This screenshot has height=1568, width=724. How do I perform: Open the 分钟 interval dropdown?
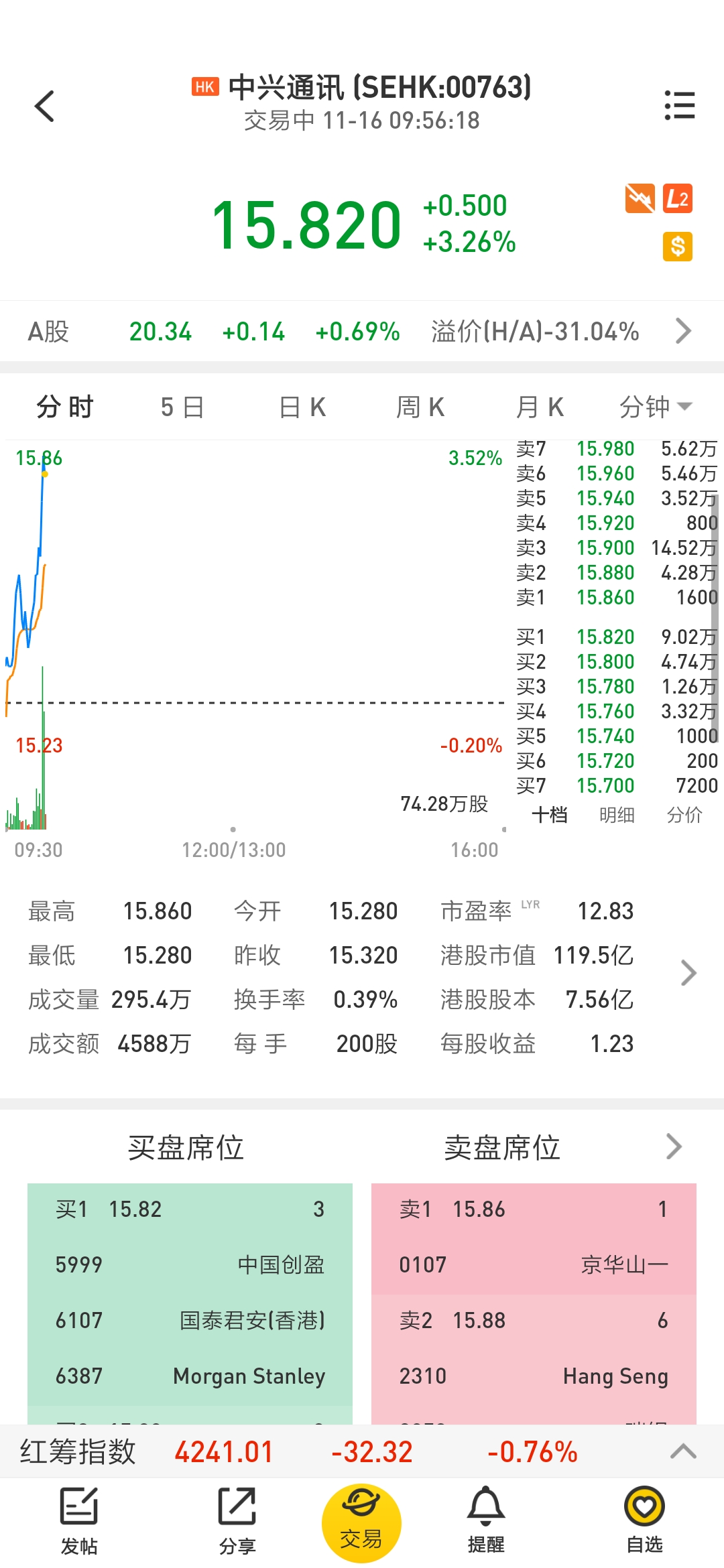click(x=656, y=407)
